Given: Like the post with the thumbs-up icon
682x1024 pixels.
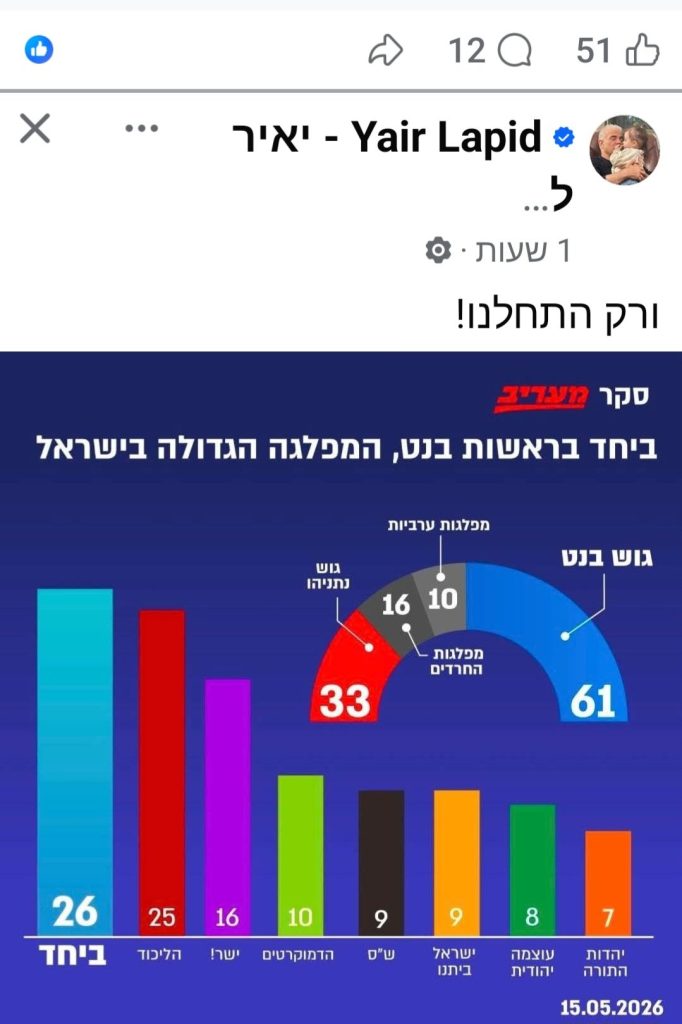Looking at the screenshot, I should click(x=643, y=51).
